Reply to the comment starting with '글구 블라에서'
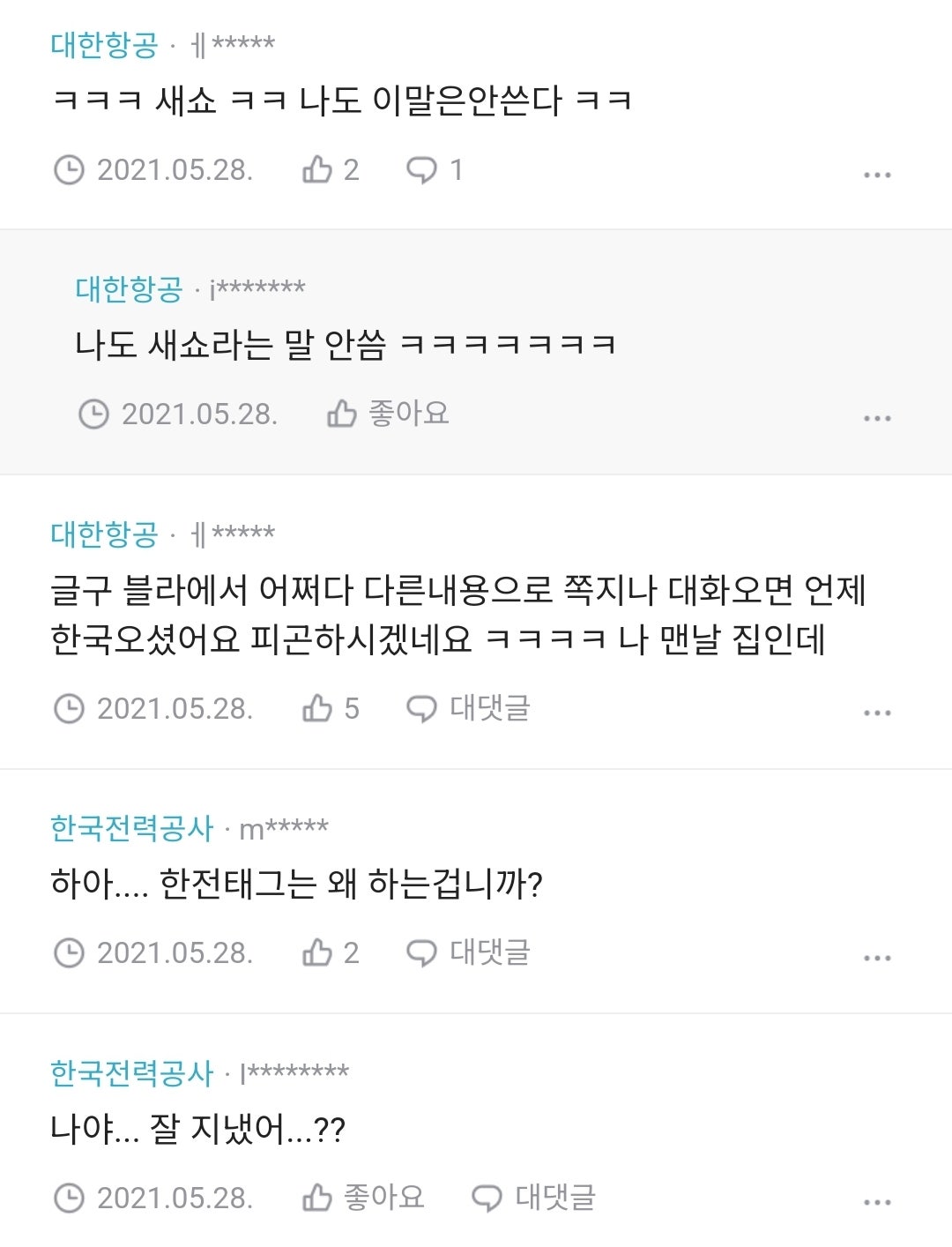The width and height of the screenshot is (952, 1247). (467, 708)
